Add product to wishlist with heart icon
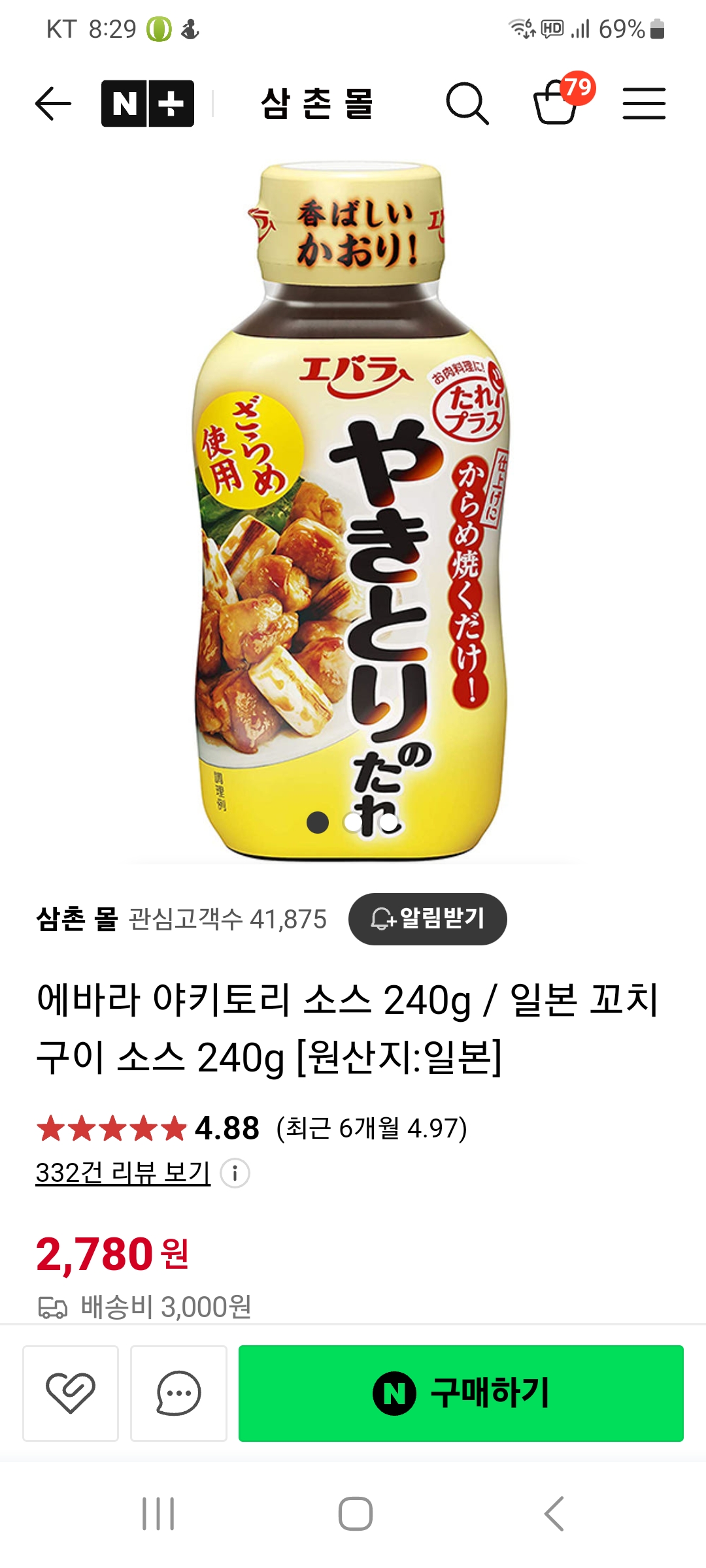706x1568 pixels. pyautogui.click(x=71, y=1393)
